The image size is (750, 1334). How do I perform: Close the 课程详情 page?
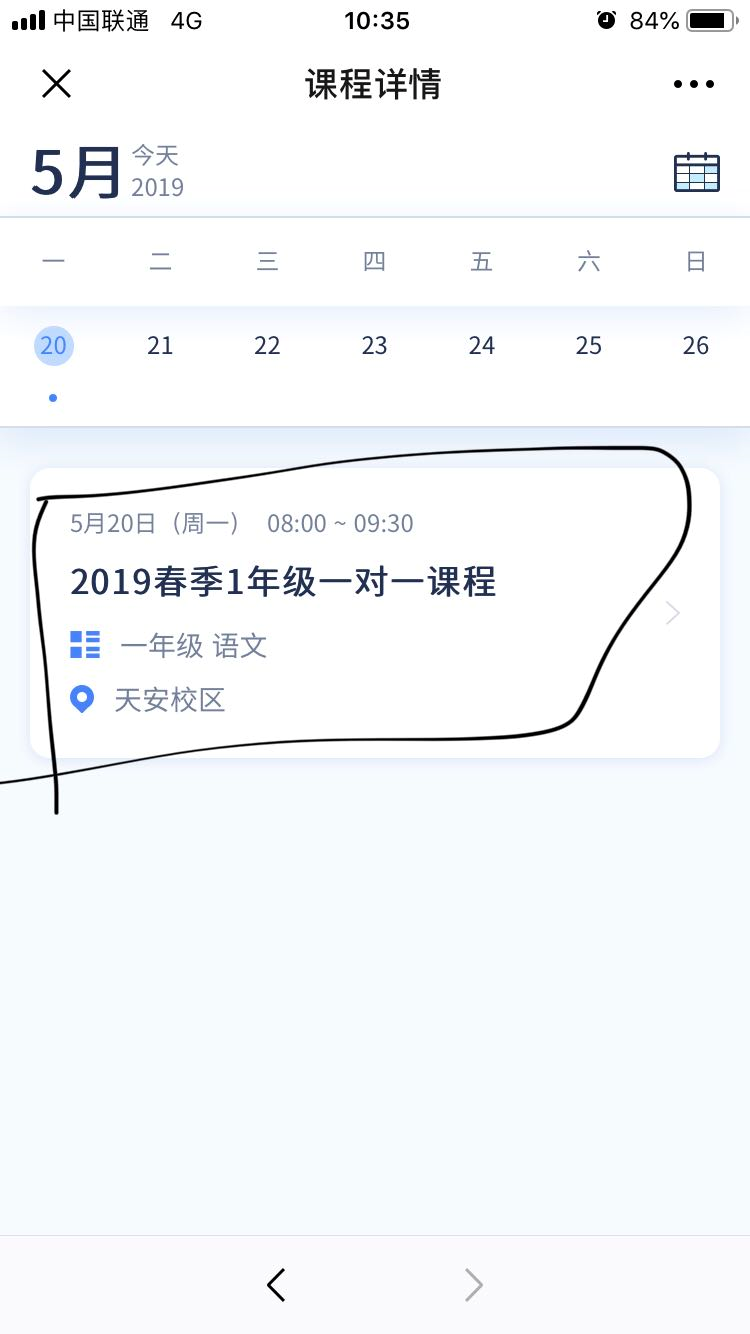[56, 84]
